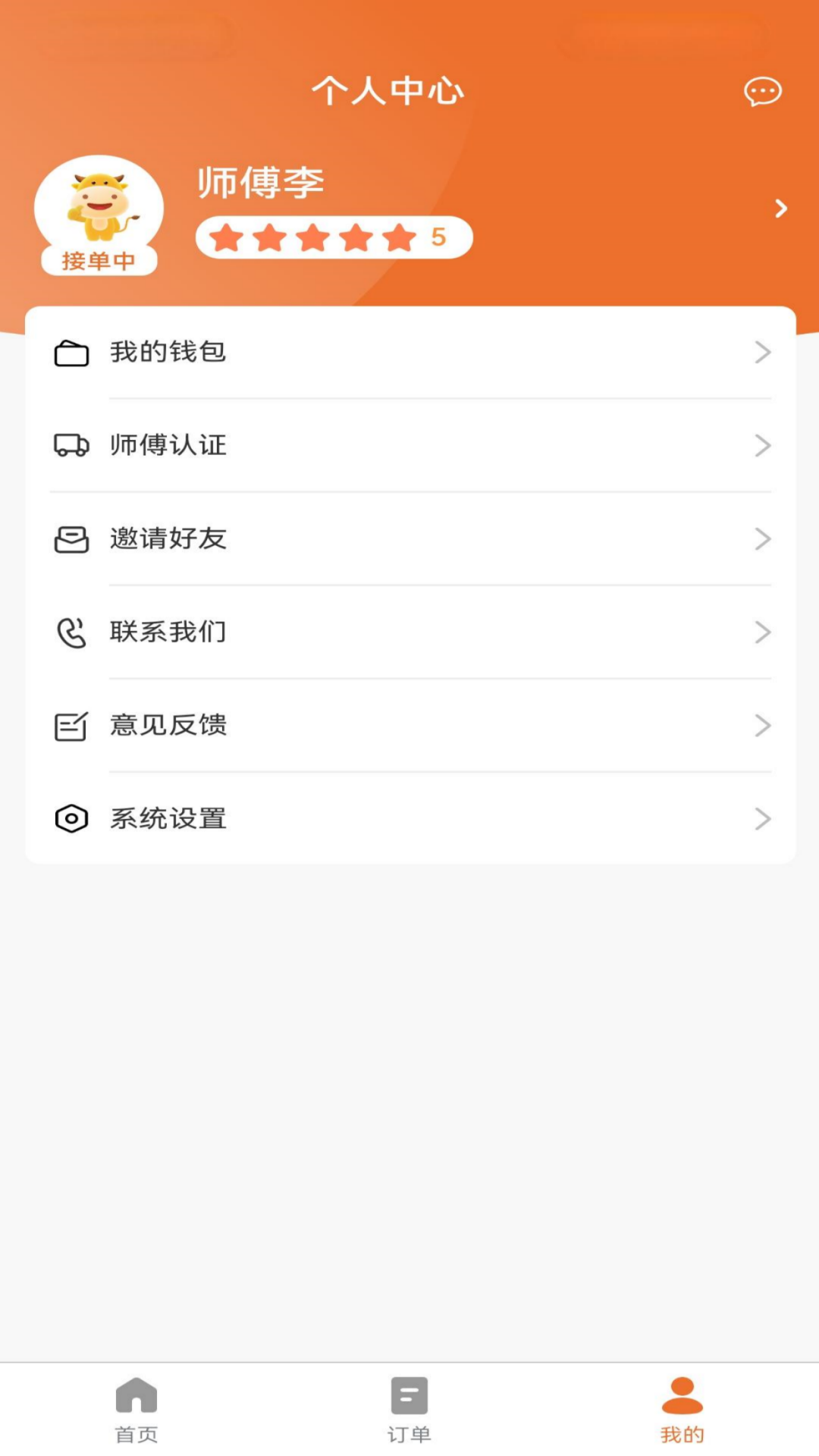Screen dimensions: 819x1456
Task: Open the message chat icon top right
Action: tap(761, 92)
